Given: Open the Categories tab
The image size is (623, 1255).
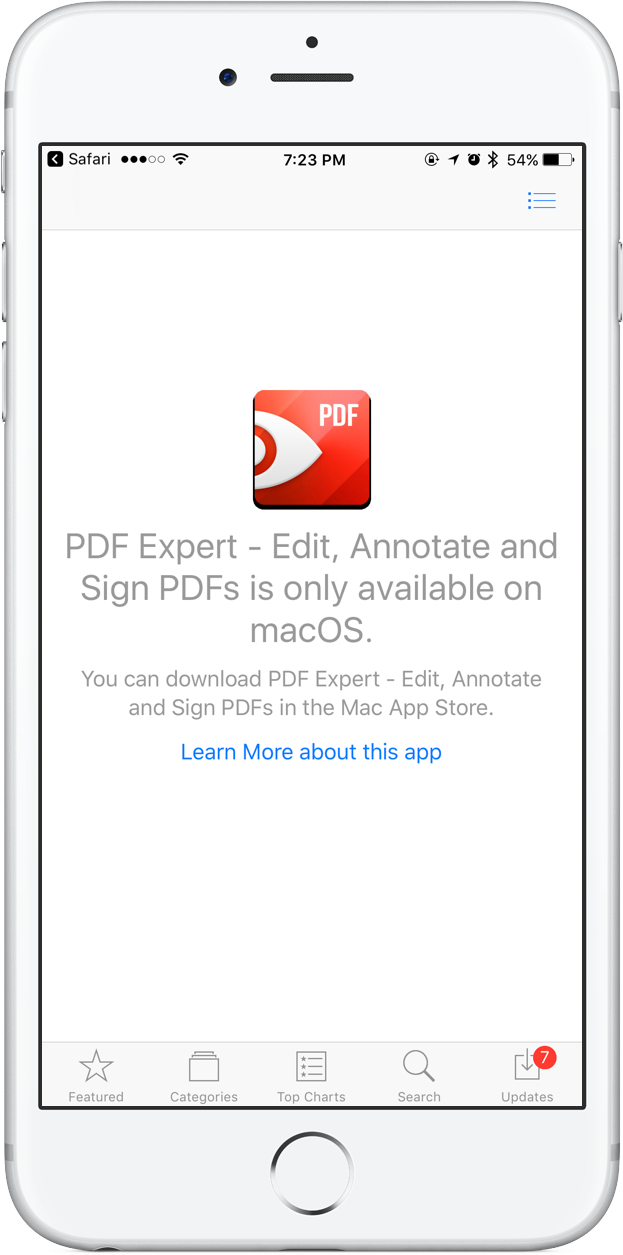Looking at the screenshot, I should (x=204, y=1076).
